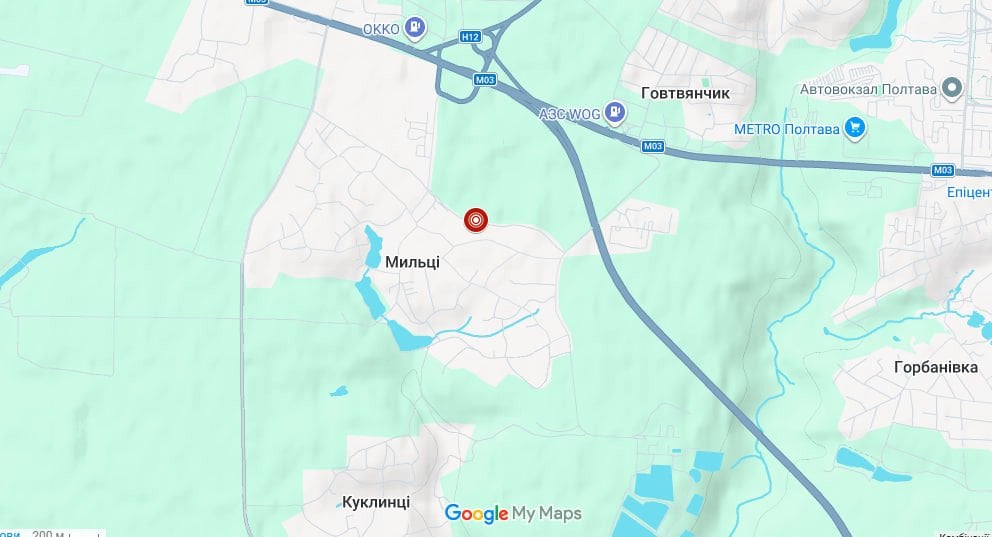Select the Автовокзал Полтава place pin
The image size is (992, 537).
click(x=953, y=90)
